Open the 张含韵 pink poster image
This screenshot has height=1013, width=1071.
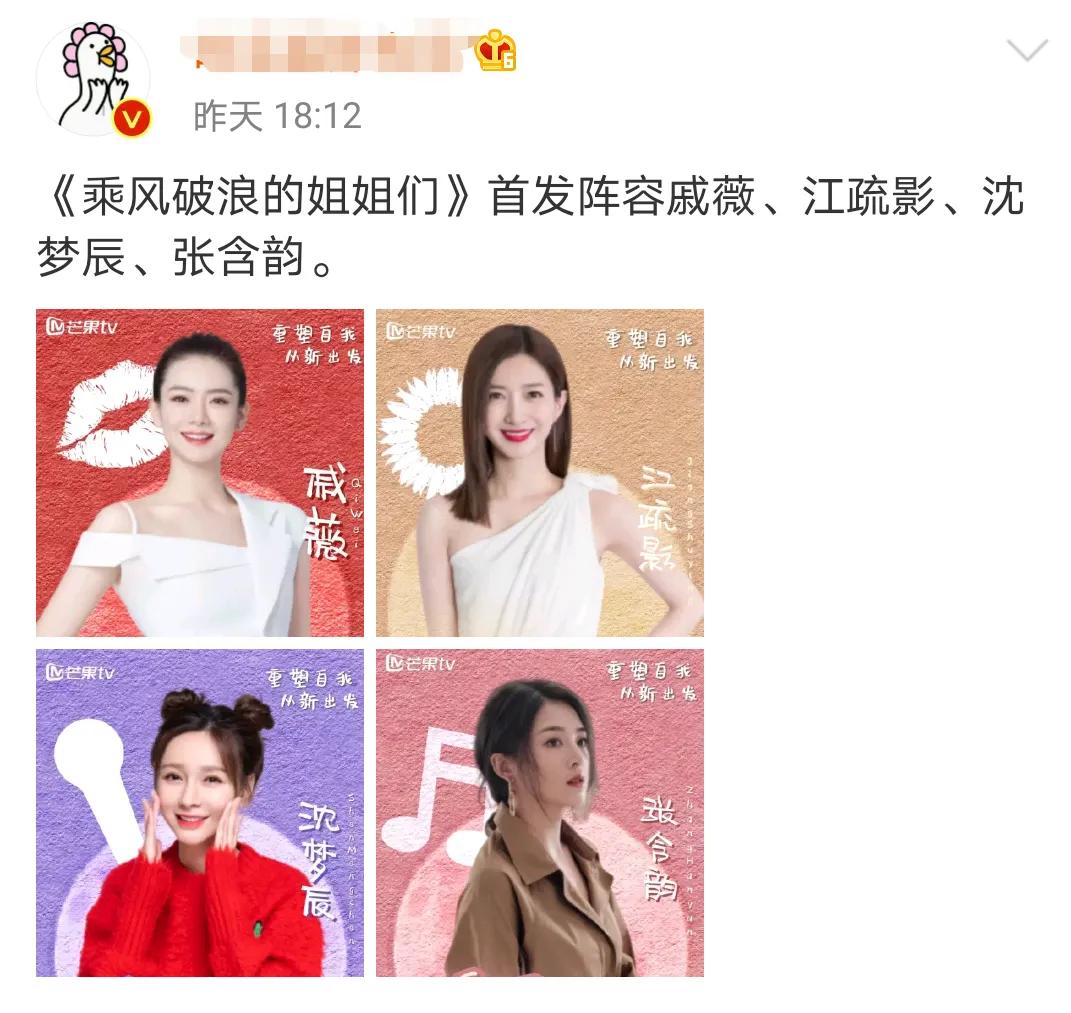point(539,812)
